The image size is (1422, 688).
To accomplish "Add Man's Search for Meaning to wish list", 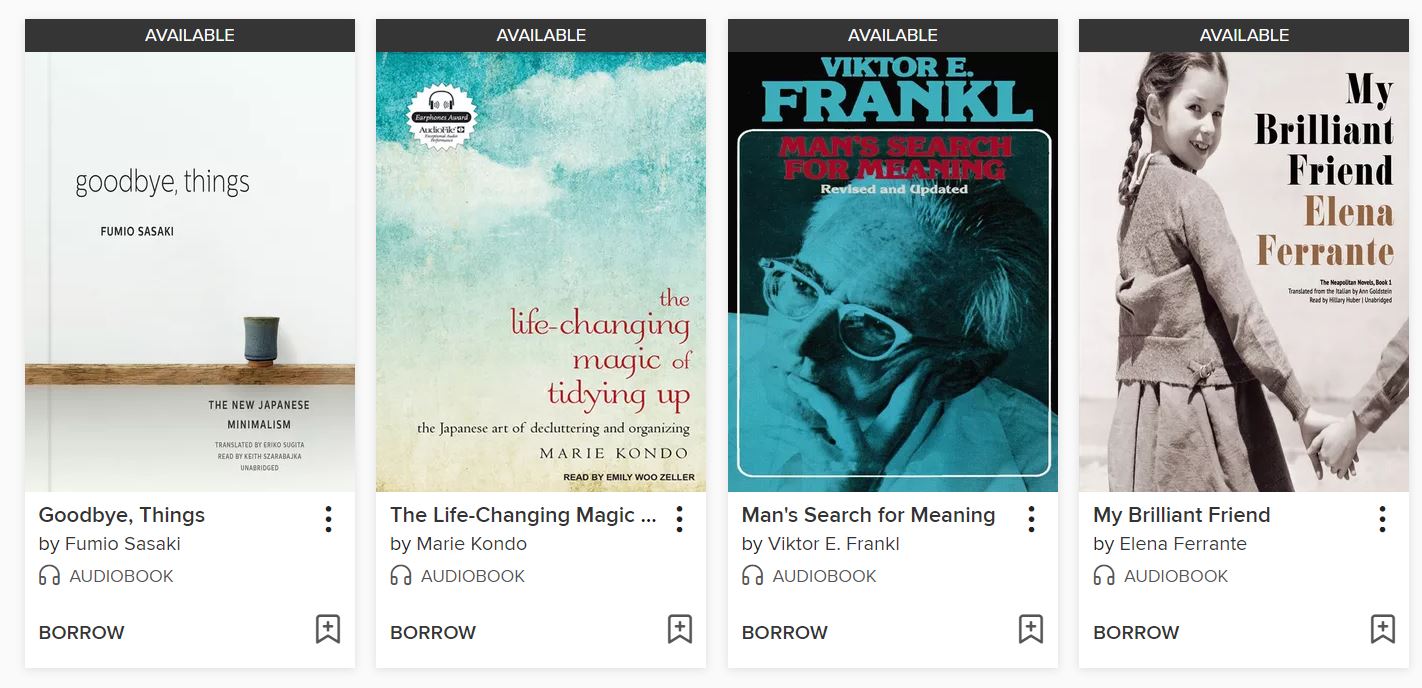I will (x=1031, y=629).
